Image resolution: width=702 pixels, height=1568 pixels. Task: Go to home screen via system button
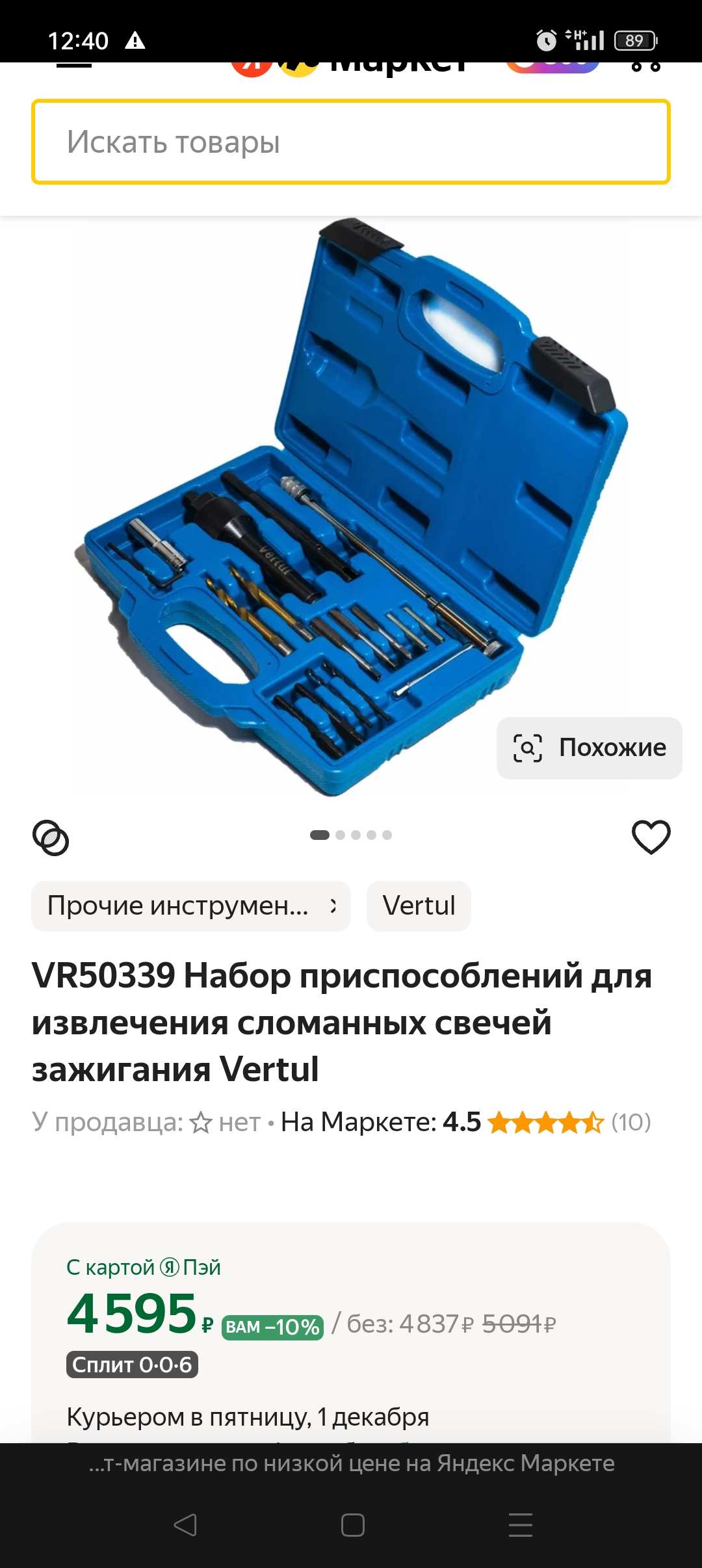[x=352, y=1524]
